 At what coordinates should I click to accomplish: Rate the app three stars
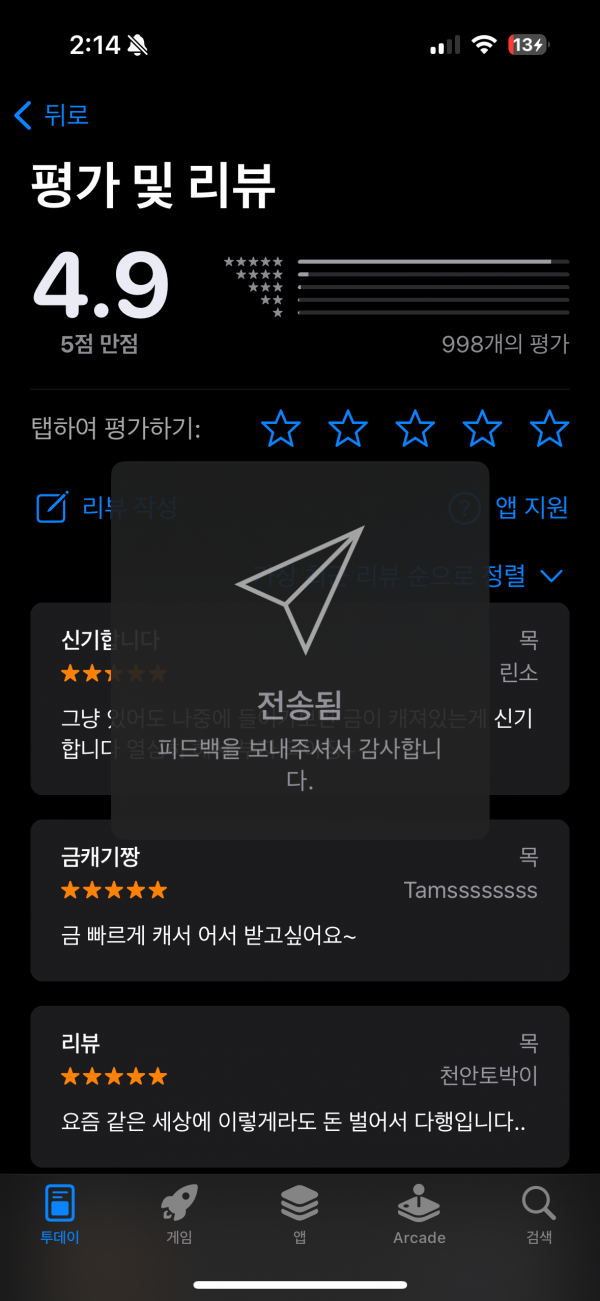tap(415, 428)
